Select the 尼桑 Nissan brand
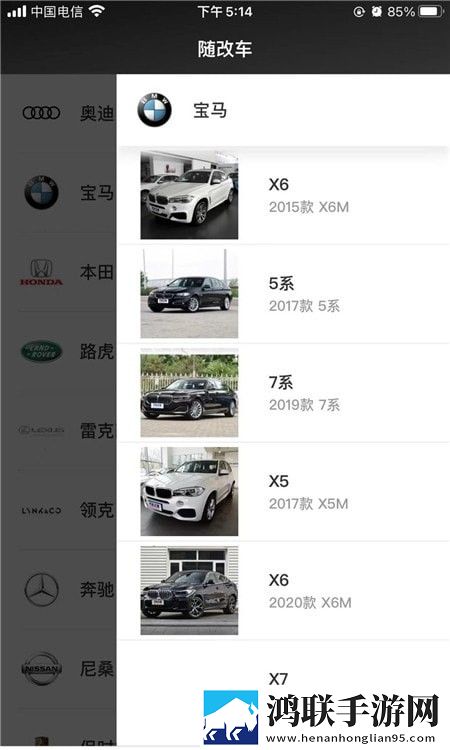The width and height of the screenshot is (450, 750). click(58, 669)
